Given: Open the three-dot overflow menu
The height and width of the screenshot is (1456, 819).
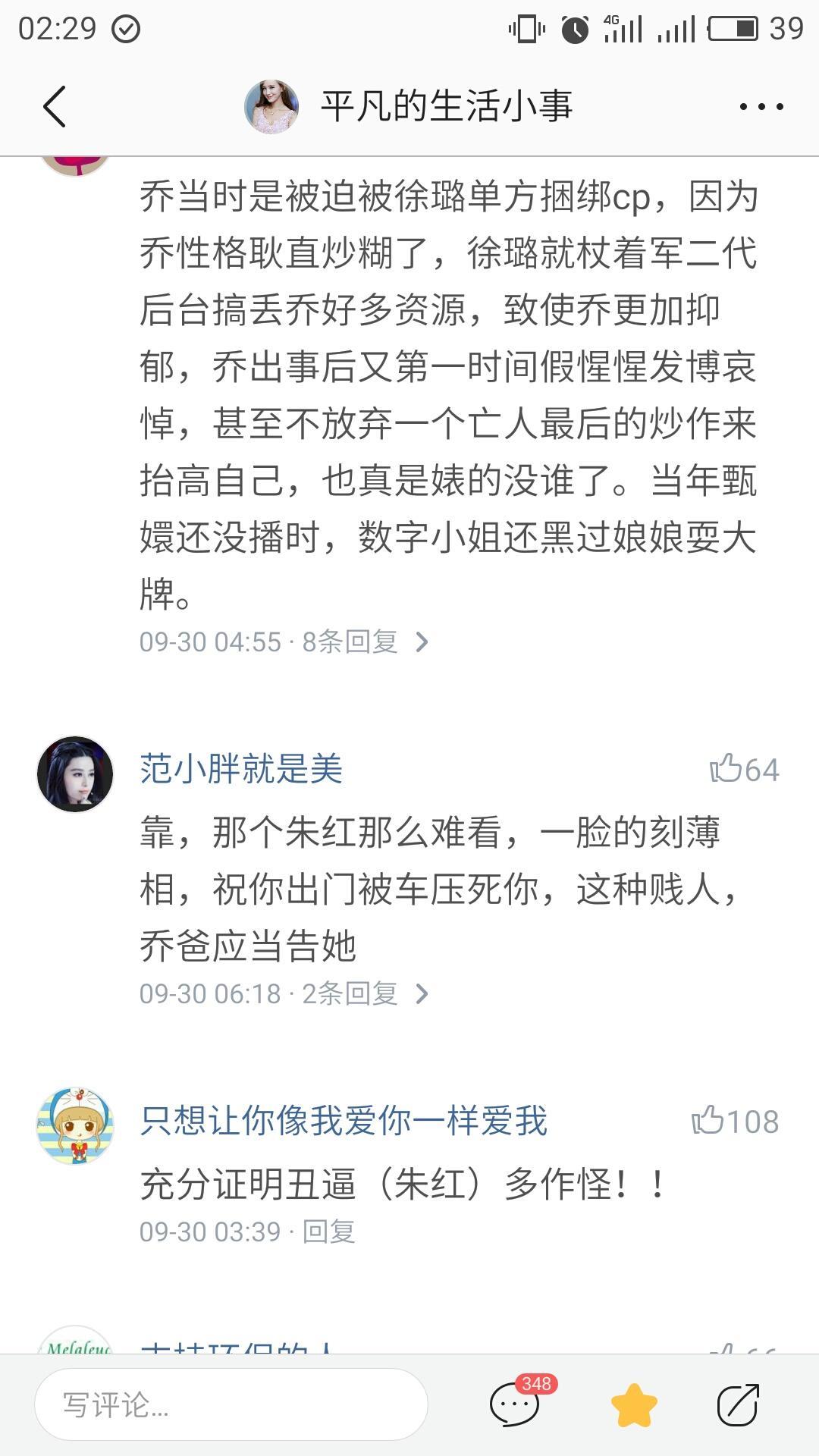Looking at the screenshot, I should (761, 107).
